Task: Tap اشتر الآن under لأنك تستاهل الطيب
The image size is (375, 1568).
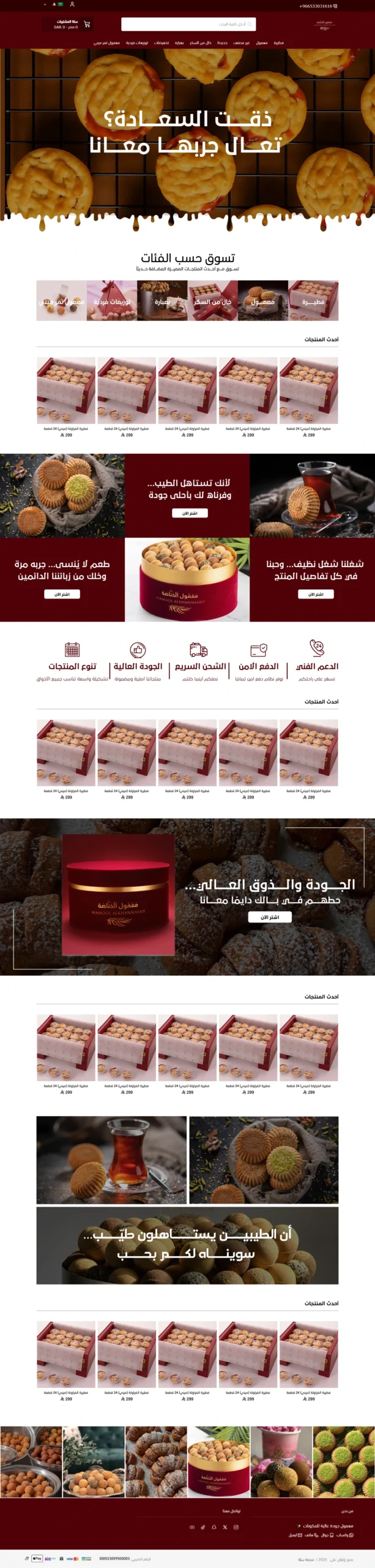Action: (190, 513)
